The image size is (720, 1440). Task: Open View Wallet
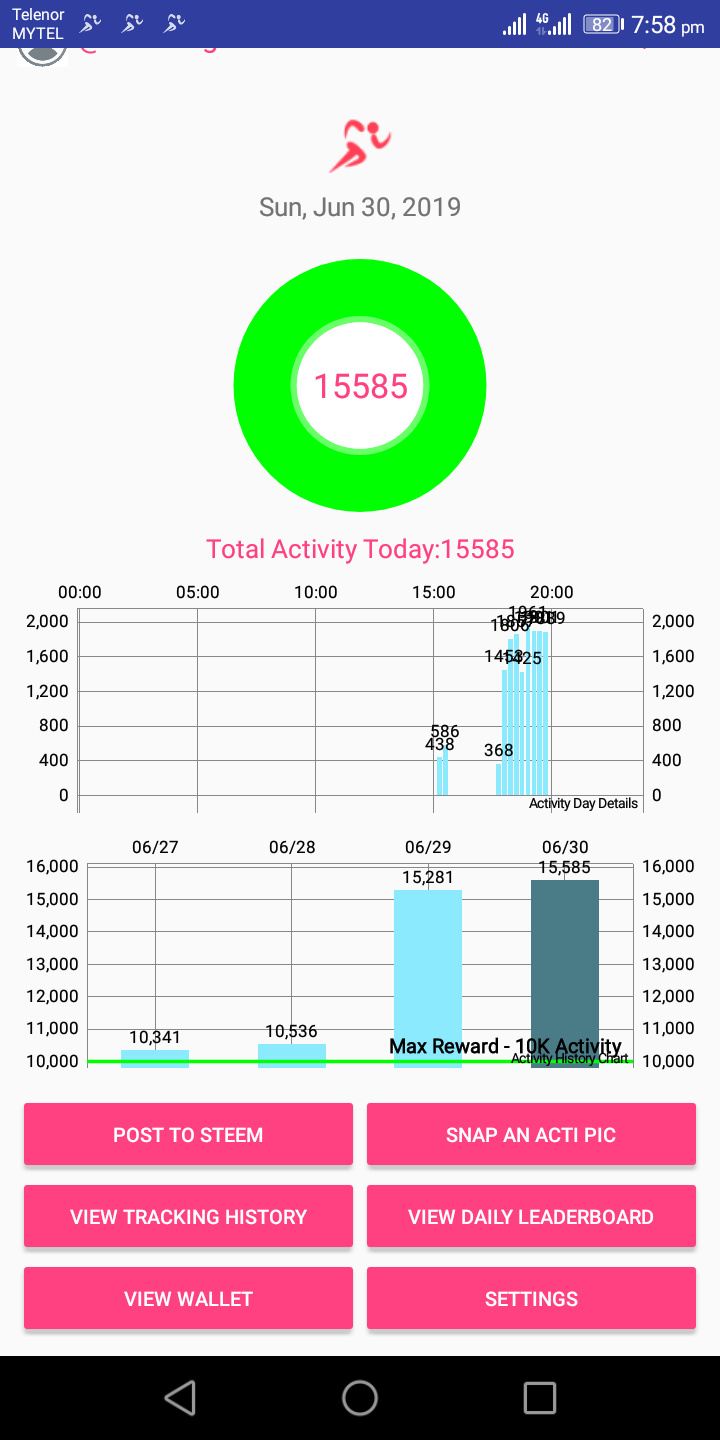tap(188, 1298)
